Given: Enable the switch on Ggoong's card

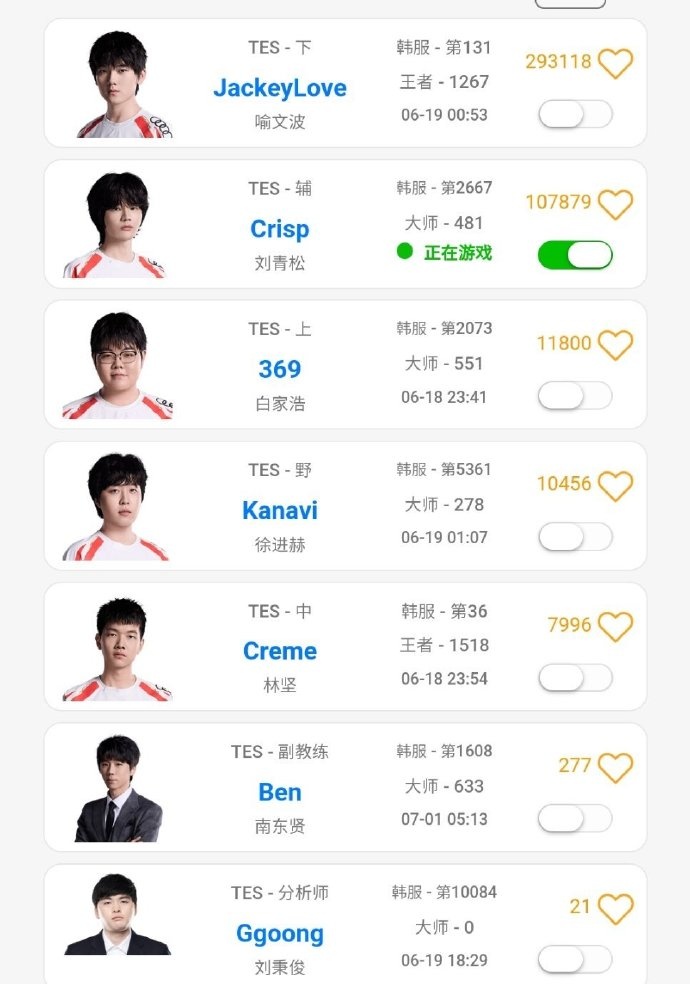Looking at the screenshot, I should pos(575,960).
